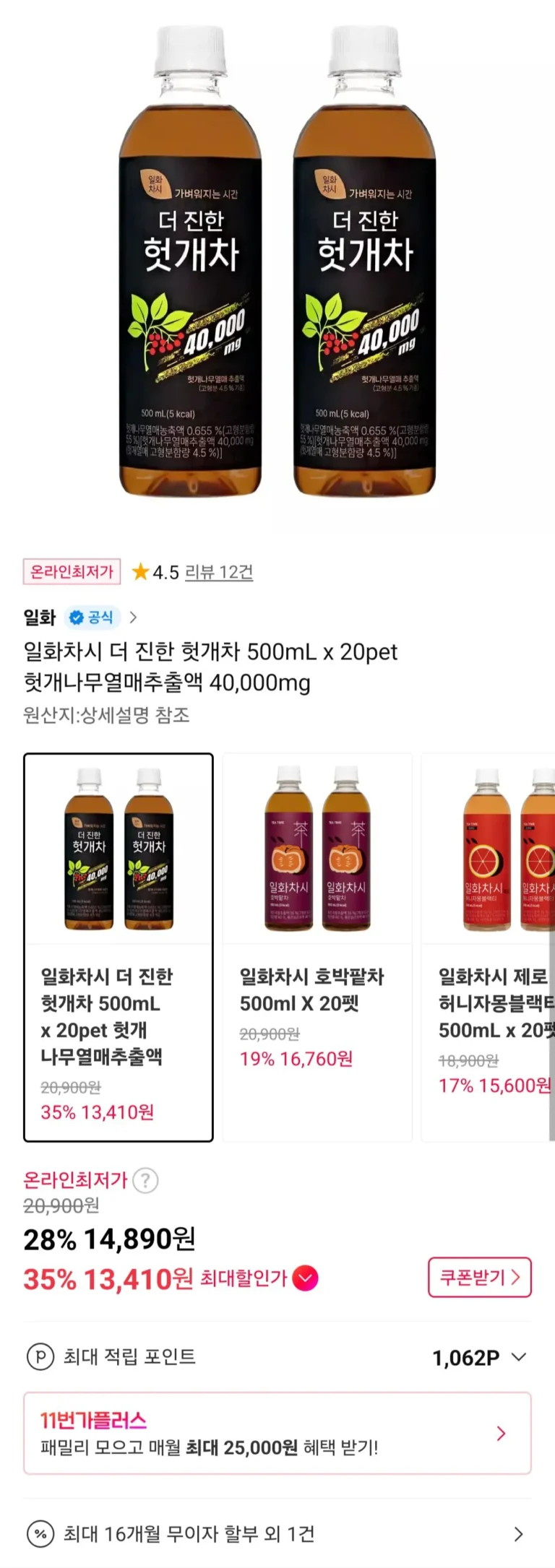Image resolution: width=555 pixels, height=1568 pixels.
Task: Select the 일화차시 호박팥차 500ml product card
Action: point(317,947)
